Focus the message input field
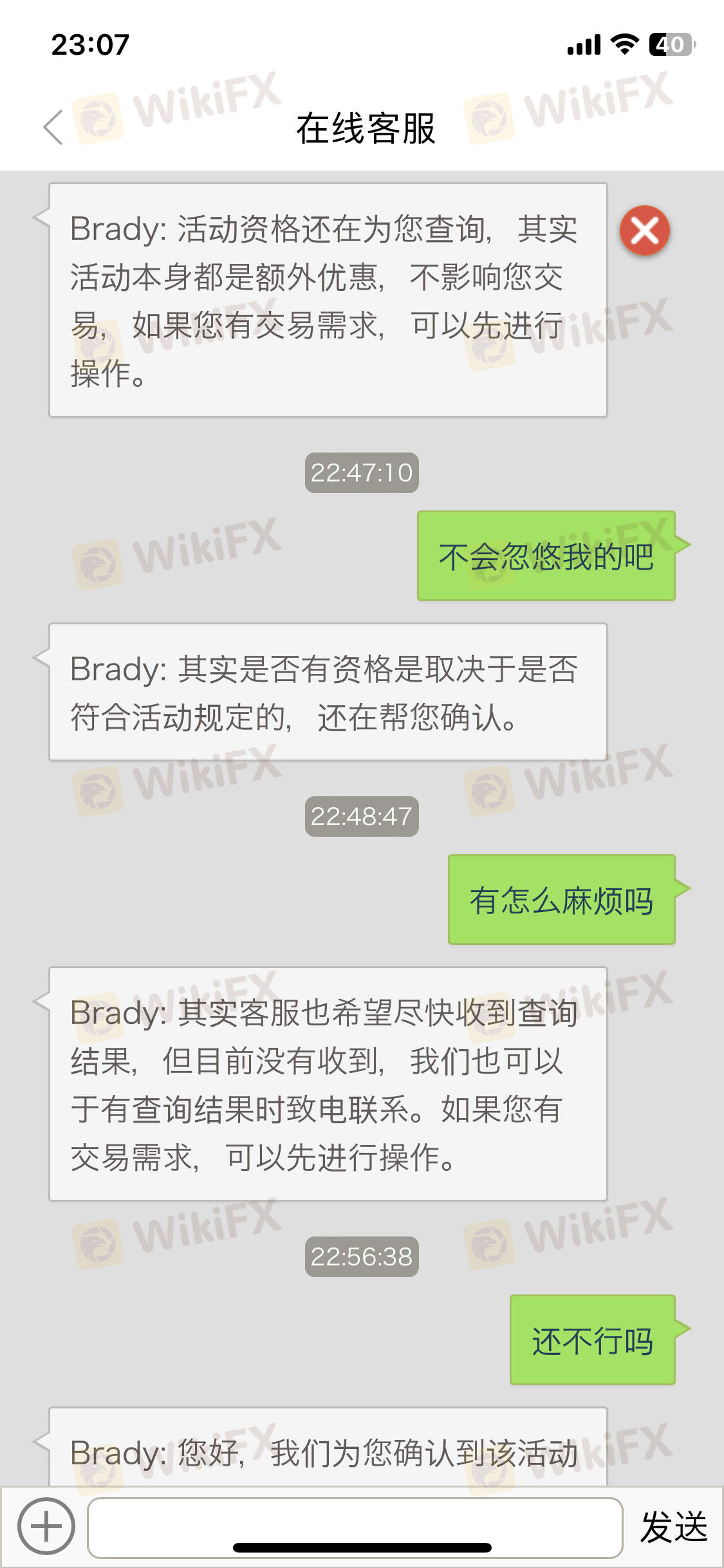This screenshot has height=1568, width=724. click(355, 1527)
